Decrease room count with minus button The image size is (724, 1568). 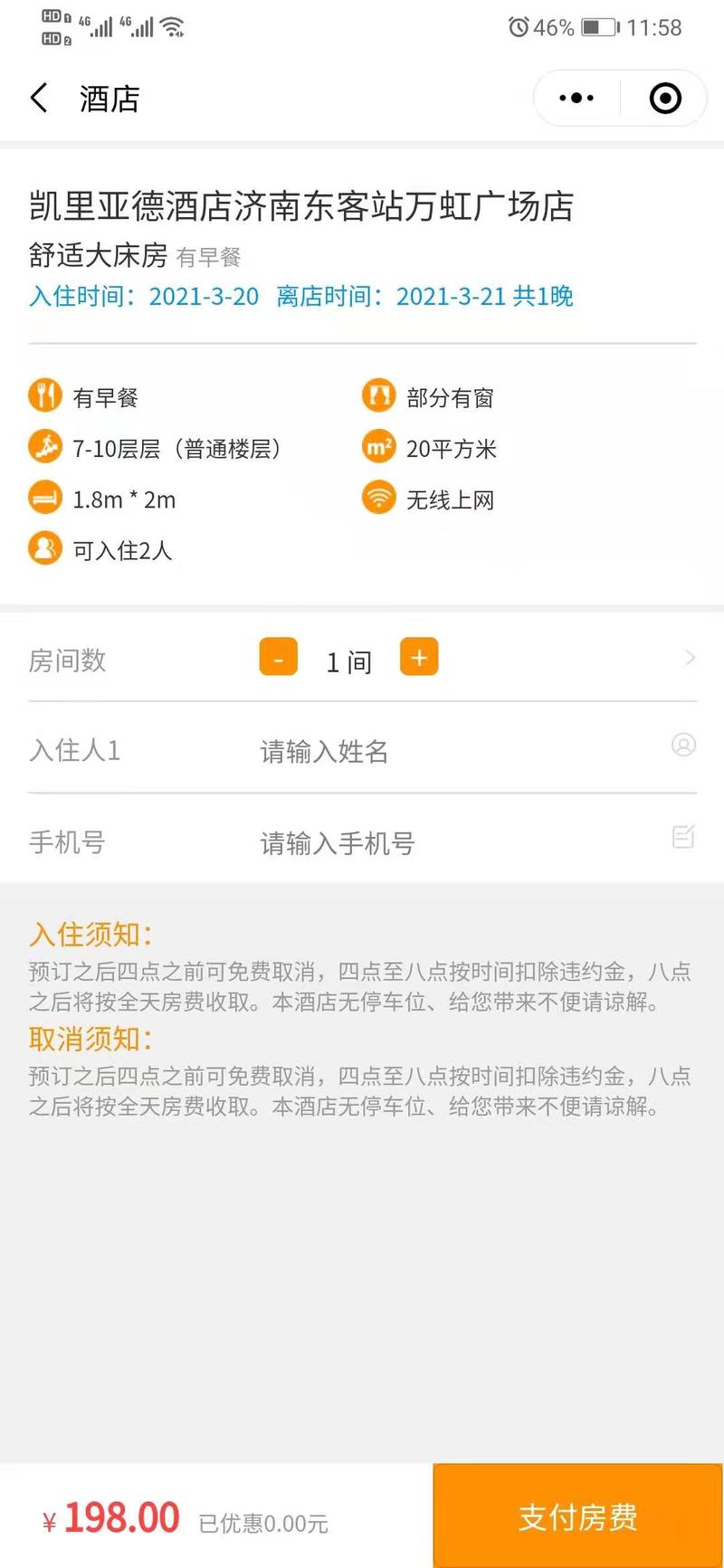tap(279, 657)
